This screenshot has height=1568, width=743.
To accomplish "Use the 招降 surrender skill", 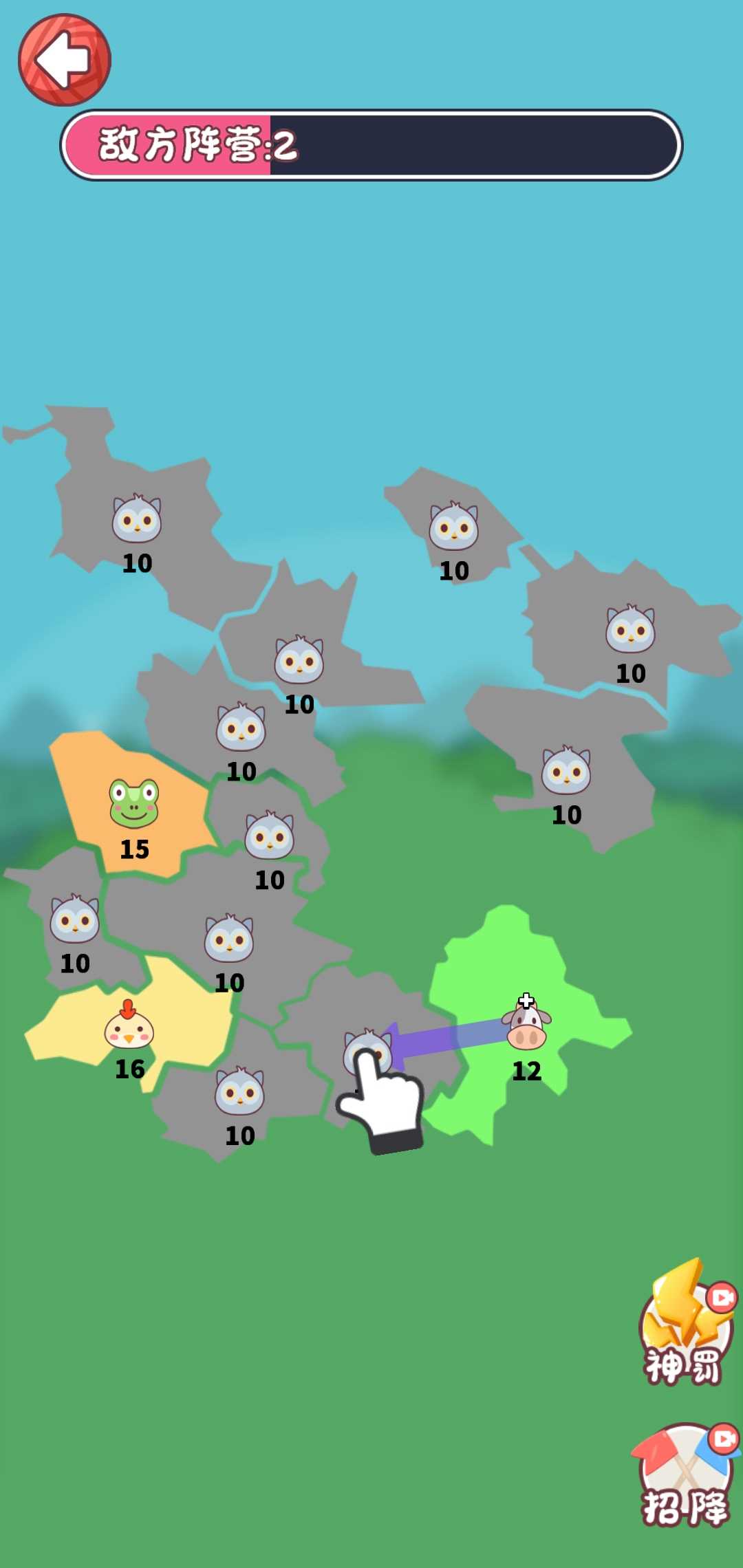I will pos(685,1475).
